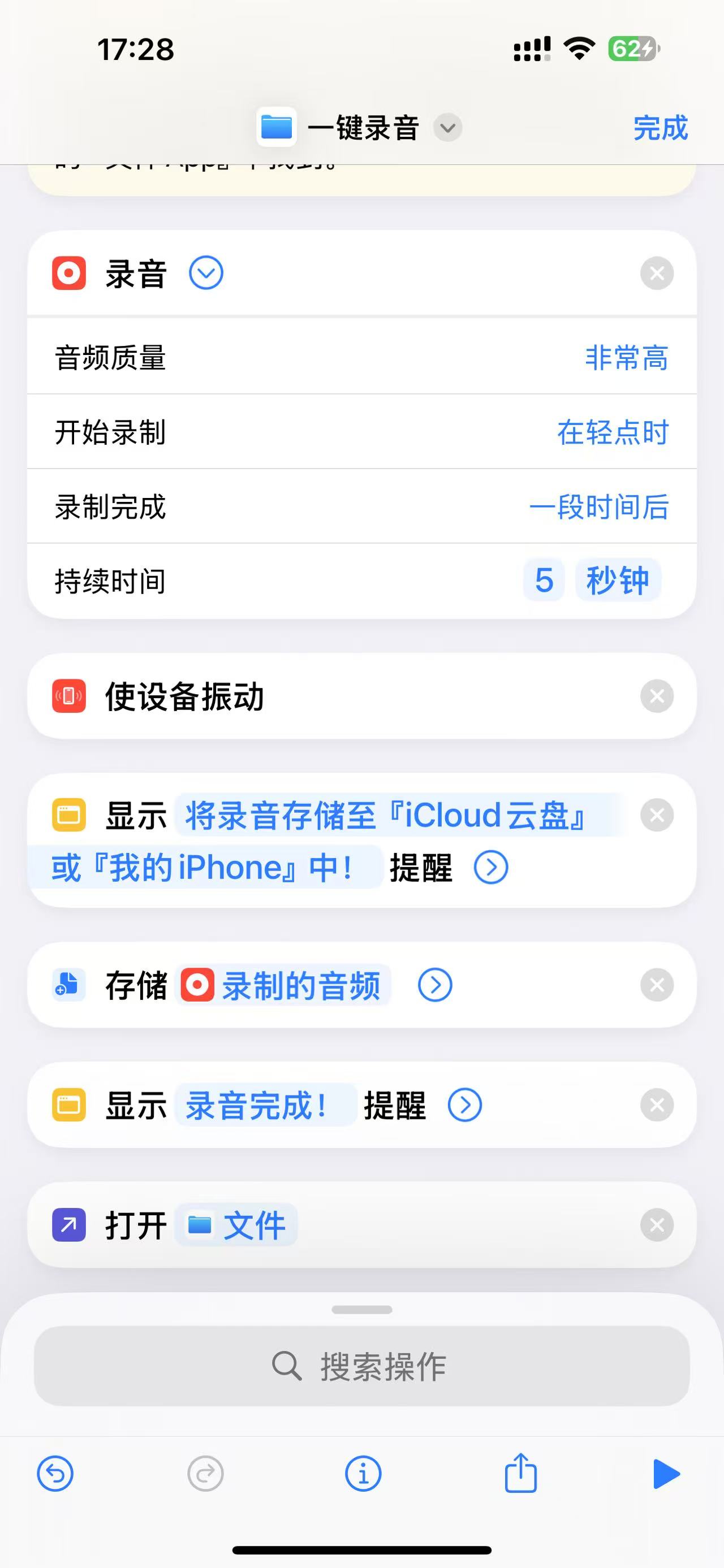Delete the 使设备振动 action
724x1568 pixels.
click(x=657, y=696)
